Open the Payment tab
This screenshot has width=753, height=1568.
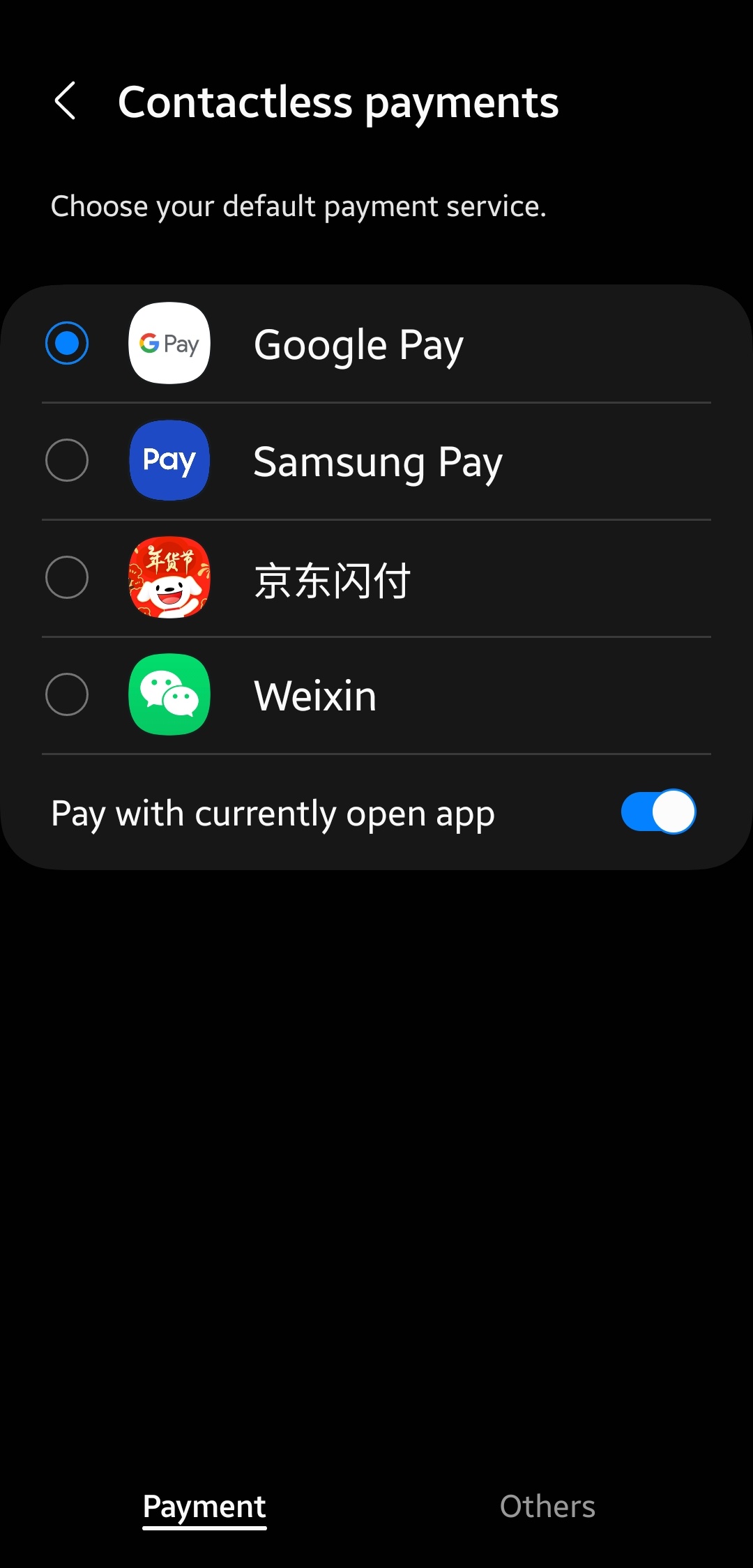[x=204, y=1507]
